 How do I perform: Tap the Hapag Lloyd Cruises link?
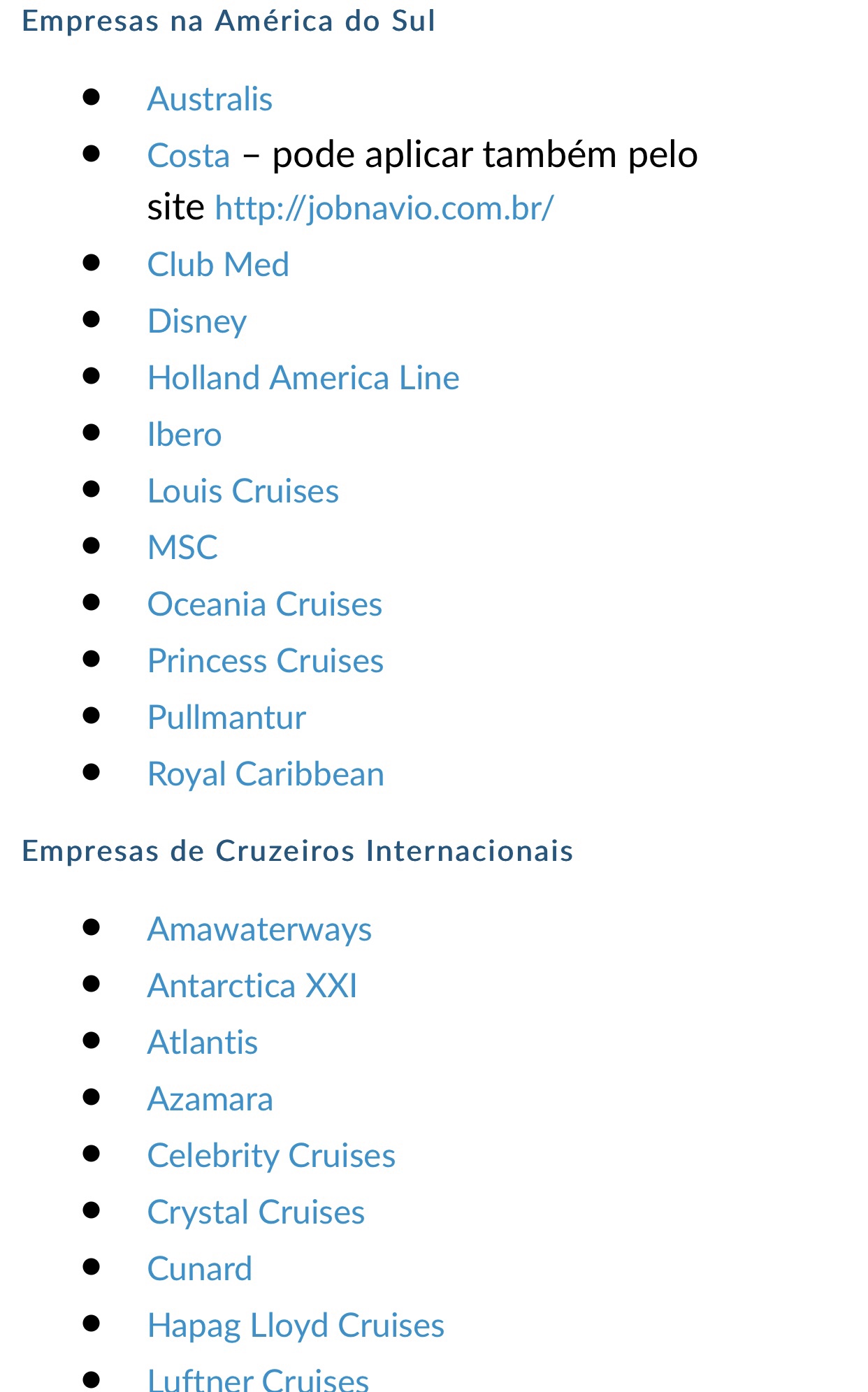[296, 1326]
